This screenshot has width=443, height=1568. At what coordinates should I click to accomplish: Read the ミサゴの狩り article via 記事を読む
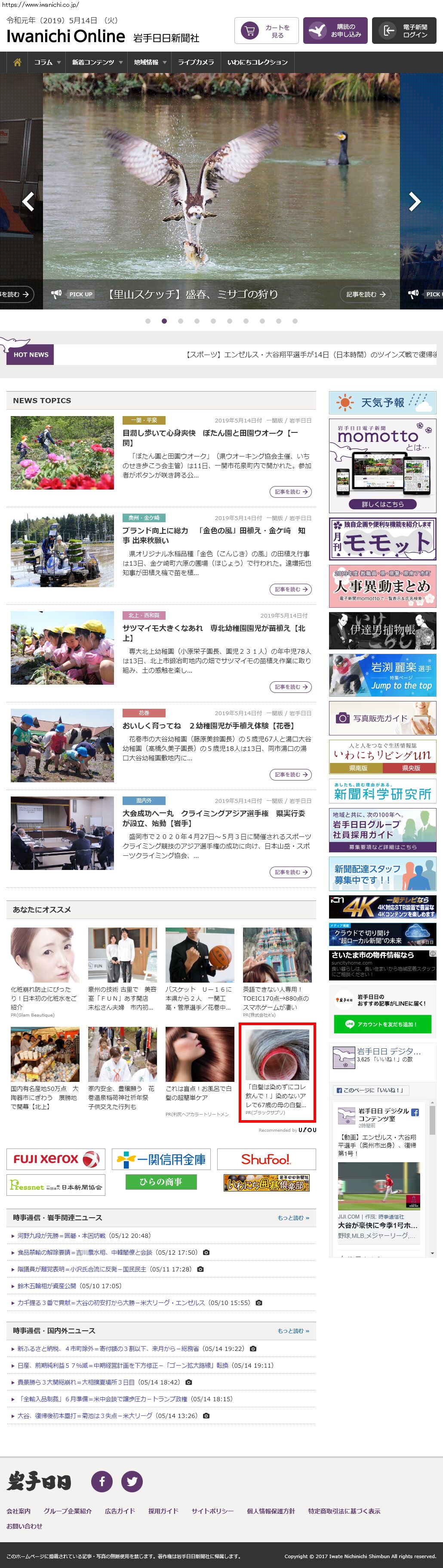[x=366, y=294]
